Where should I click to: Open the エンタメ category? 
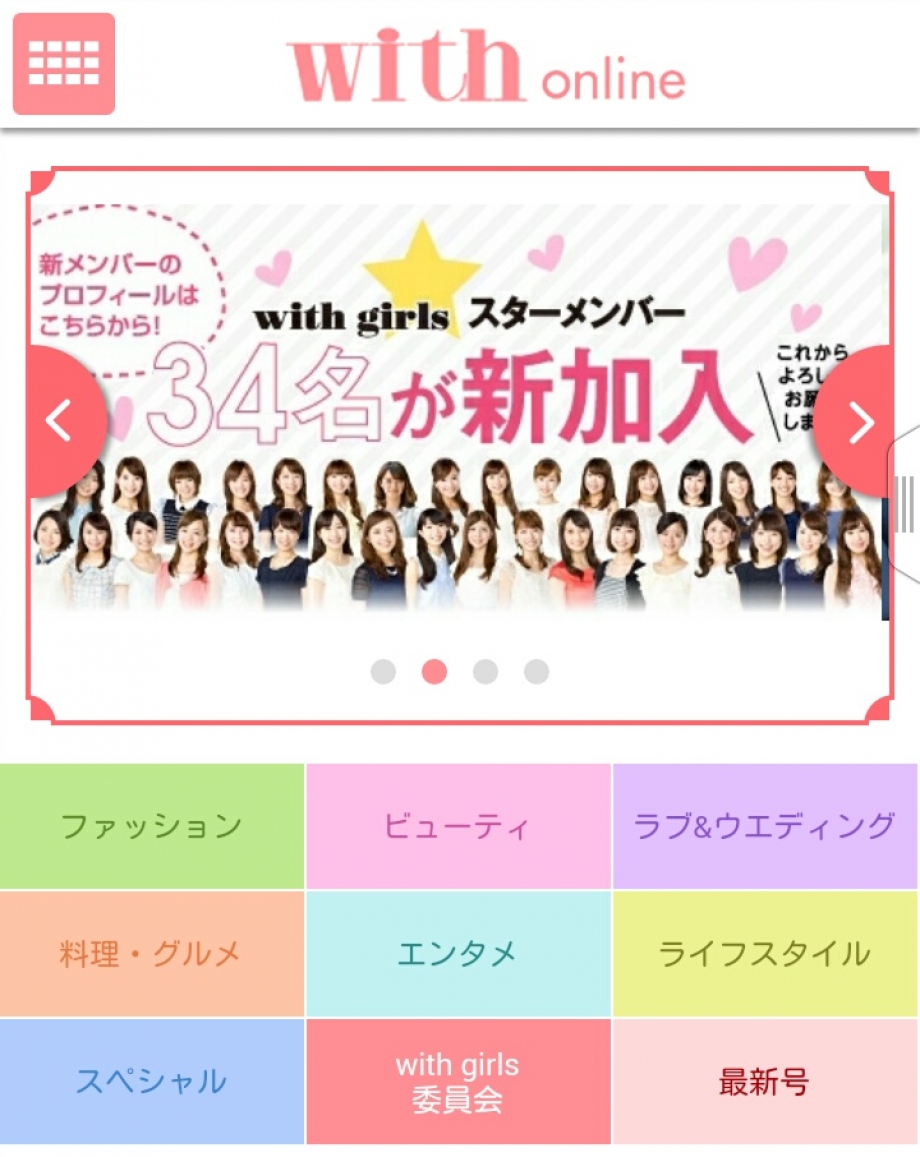(x=457, y=954)
